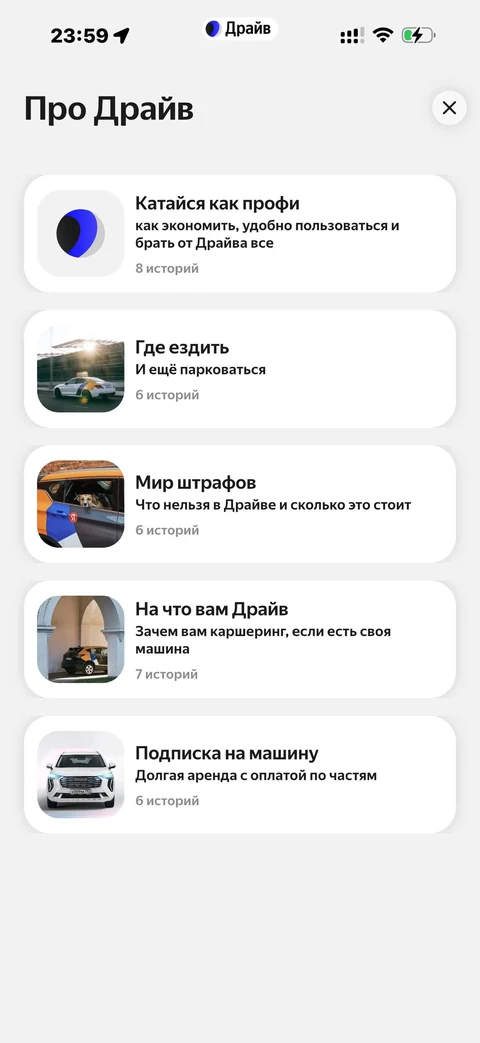Open the Мир штрафов stories card
480x1043 pixels.
pyautogui.click(x=240, y=504)
